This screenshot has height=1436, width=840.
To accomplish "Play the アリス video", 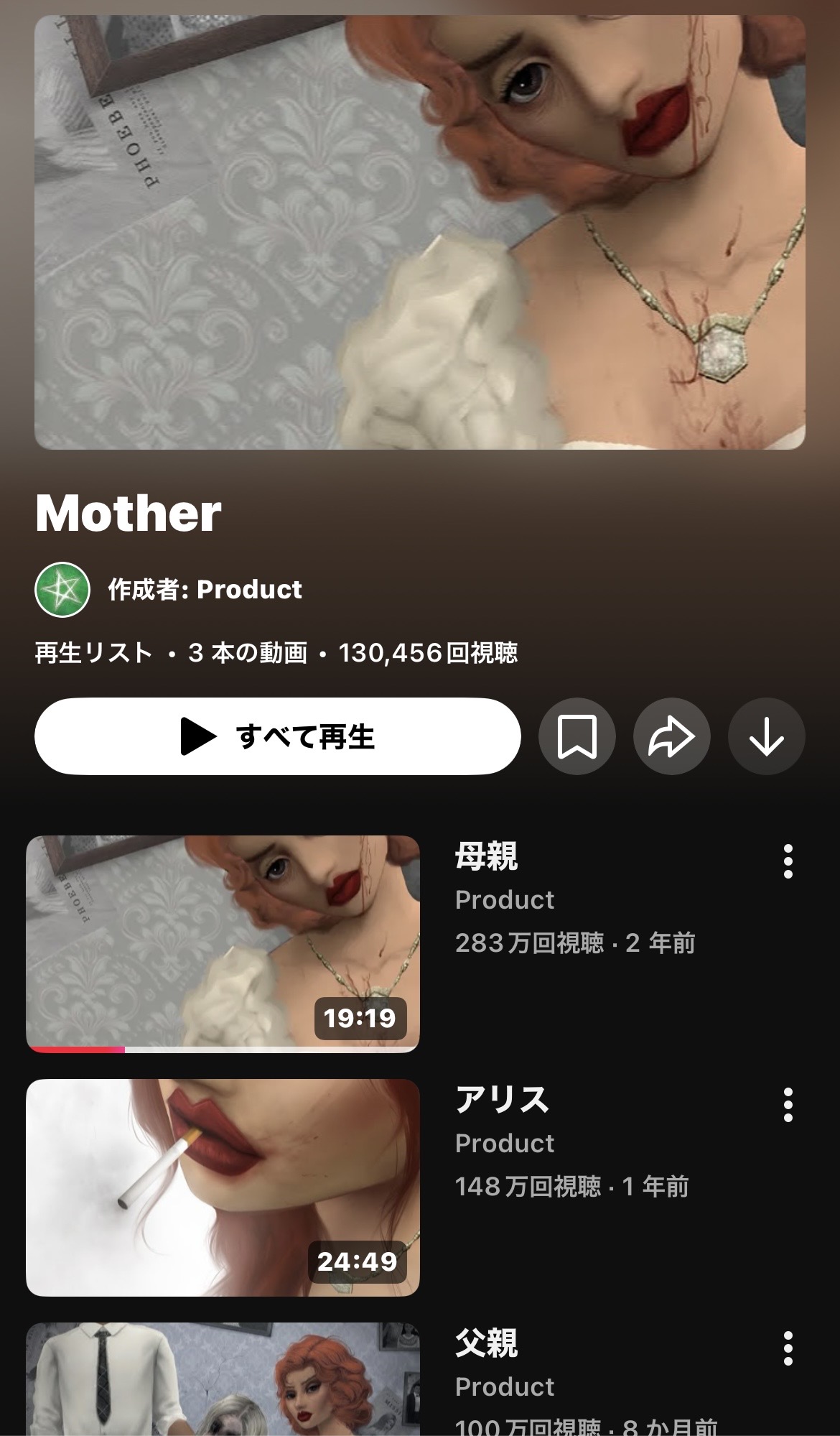I will (223, 1187).
